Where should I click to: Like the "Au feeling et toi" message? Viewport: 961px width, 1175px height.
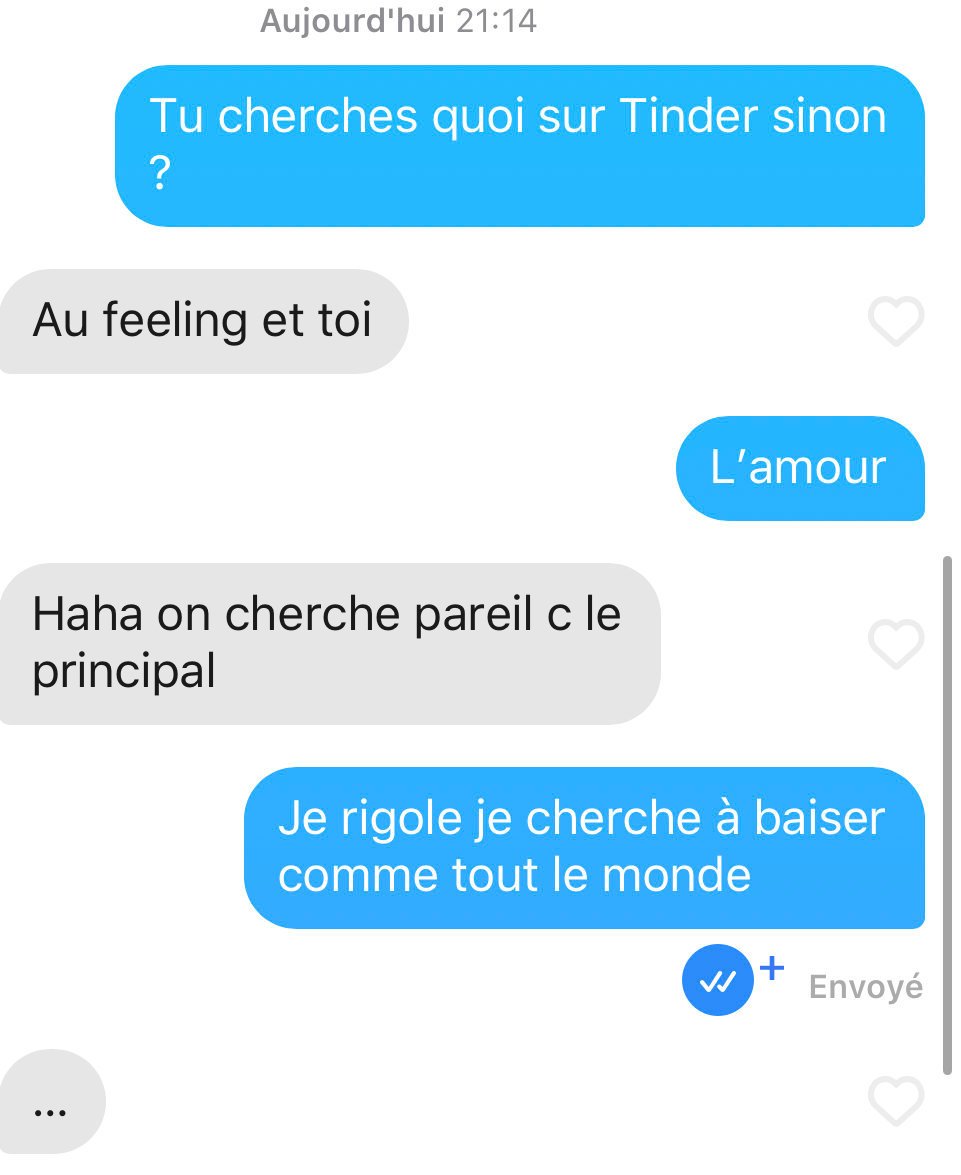tap(895, 322)
